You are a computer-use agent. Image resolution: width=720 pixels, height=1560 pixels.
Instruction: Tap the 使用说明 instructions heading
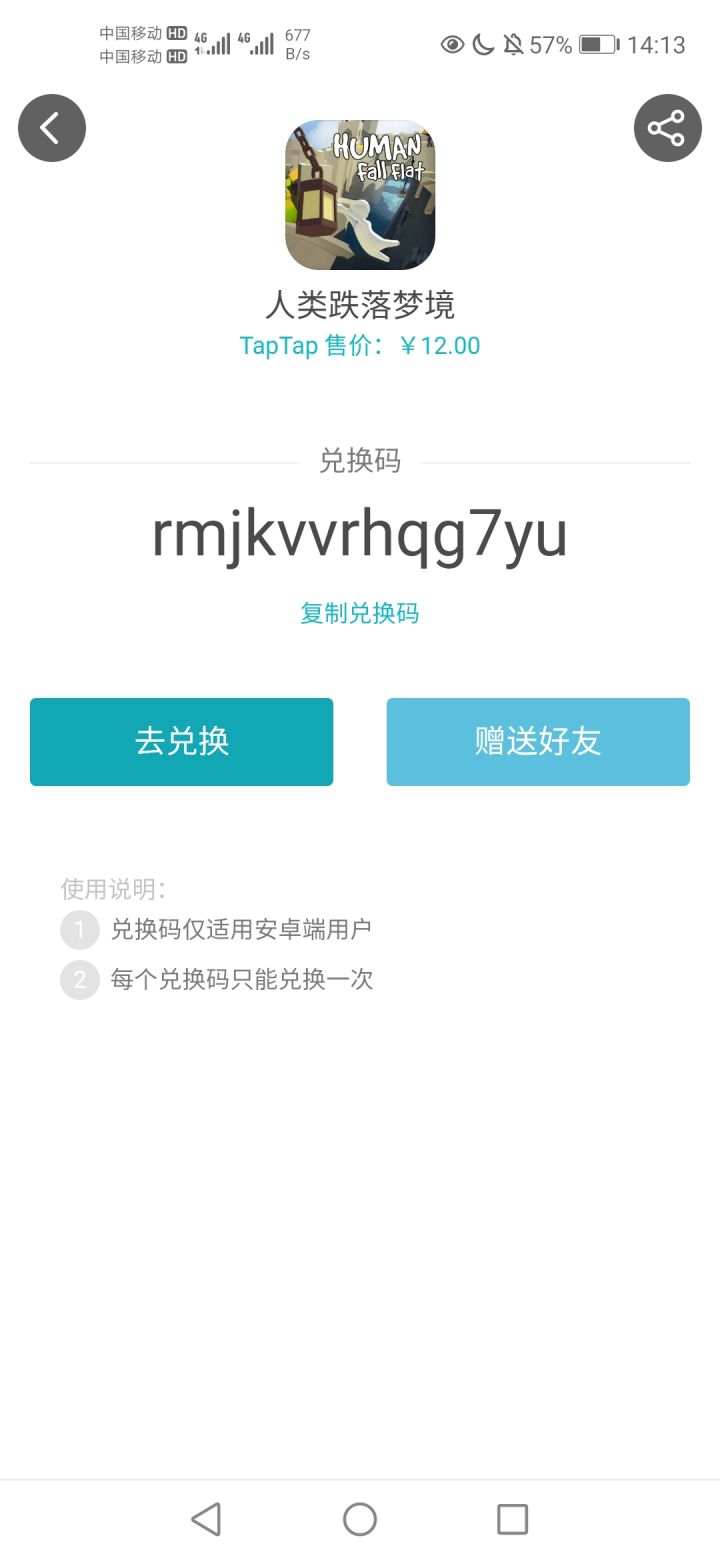(110, 888)
